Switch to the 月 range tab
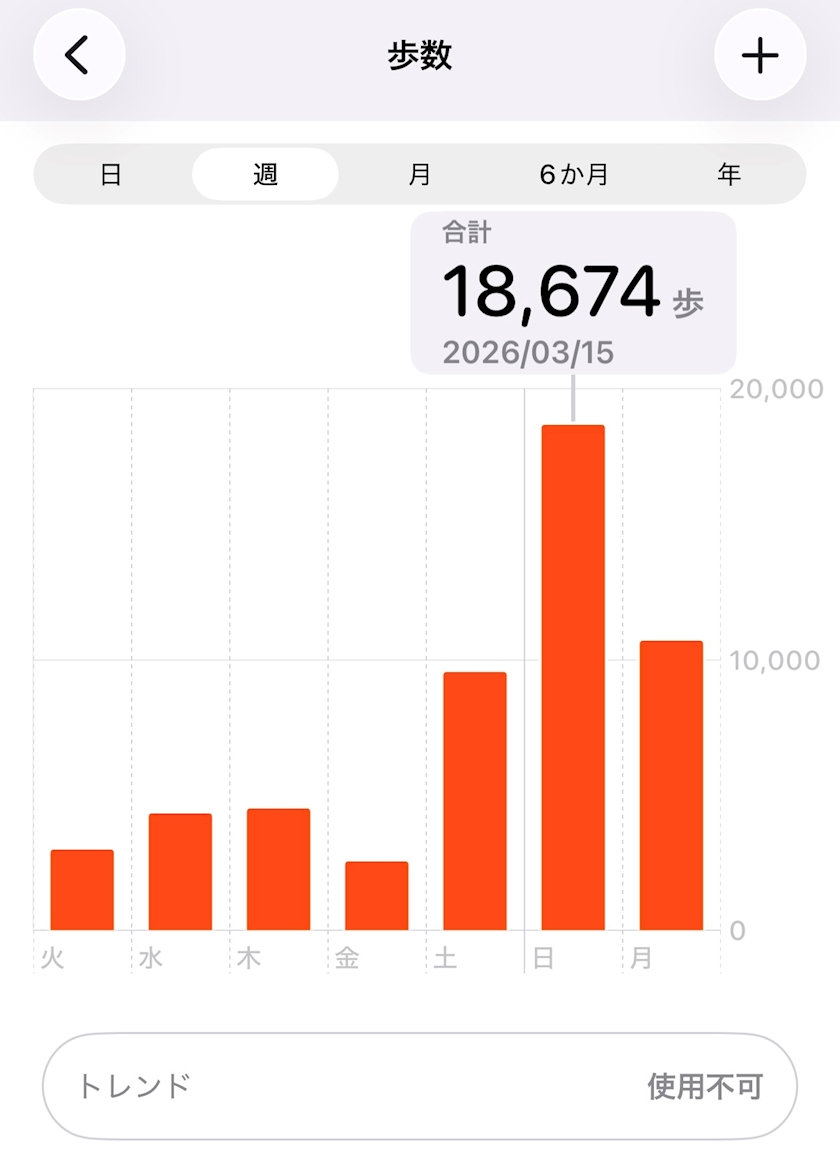This screenshot has height=1158, width=840. point(420,175)
